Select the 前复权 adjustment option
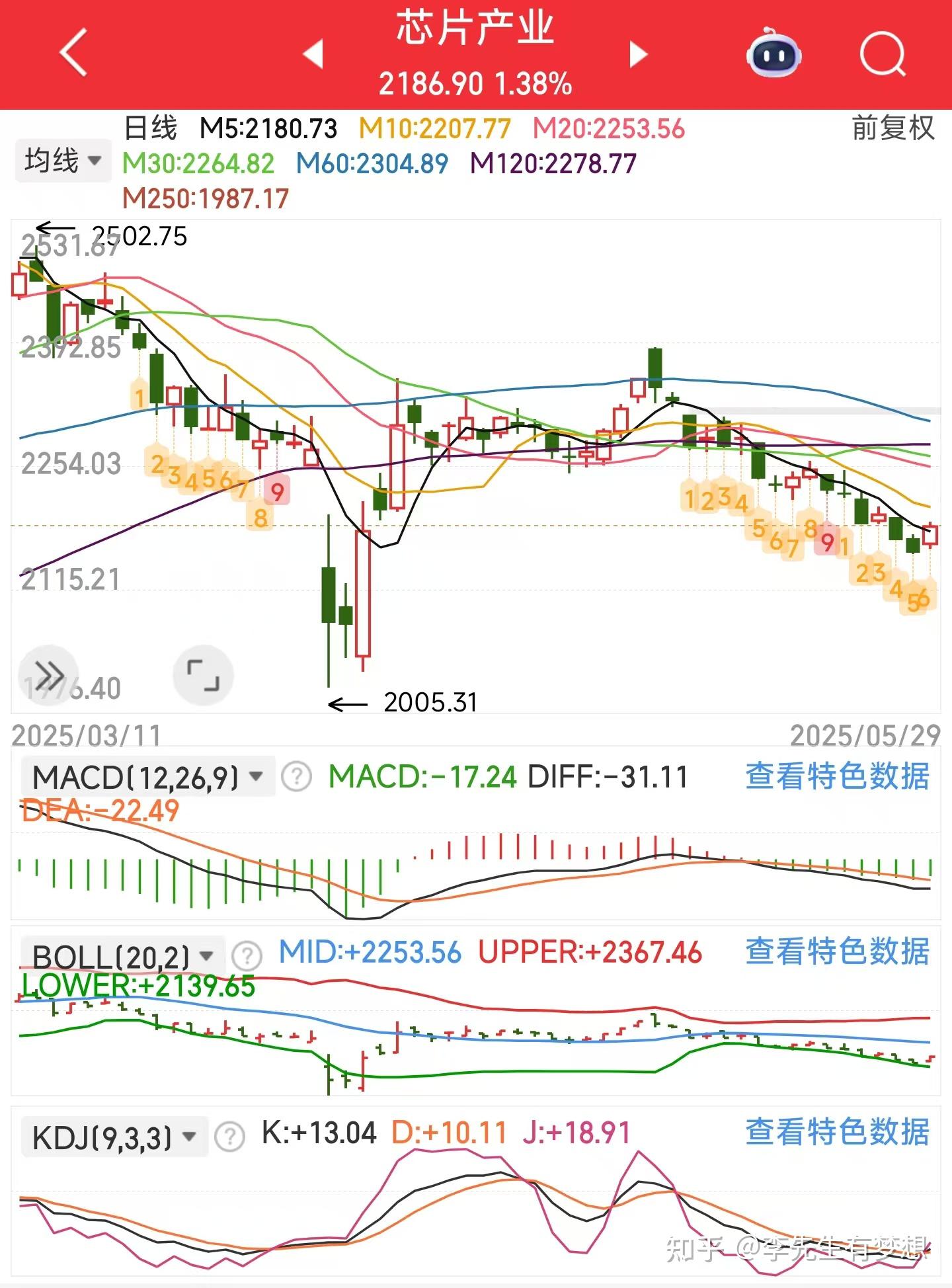Viewport: 952px width, 1288px height. coord(894,129)
